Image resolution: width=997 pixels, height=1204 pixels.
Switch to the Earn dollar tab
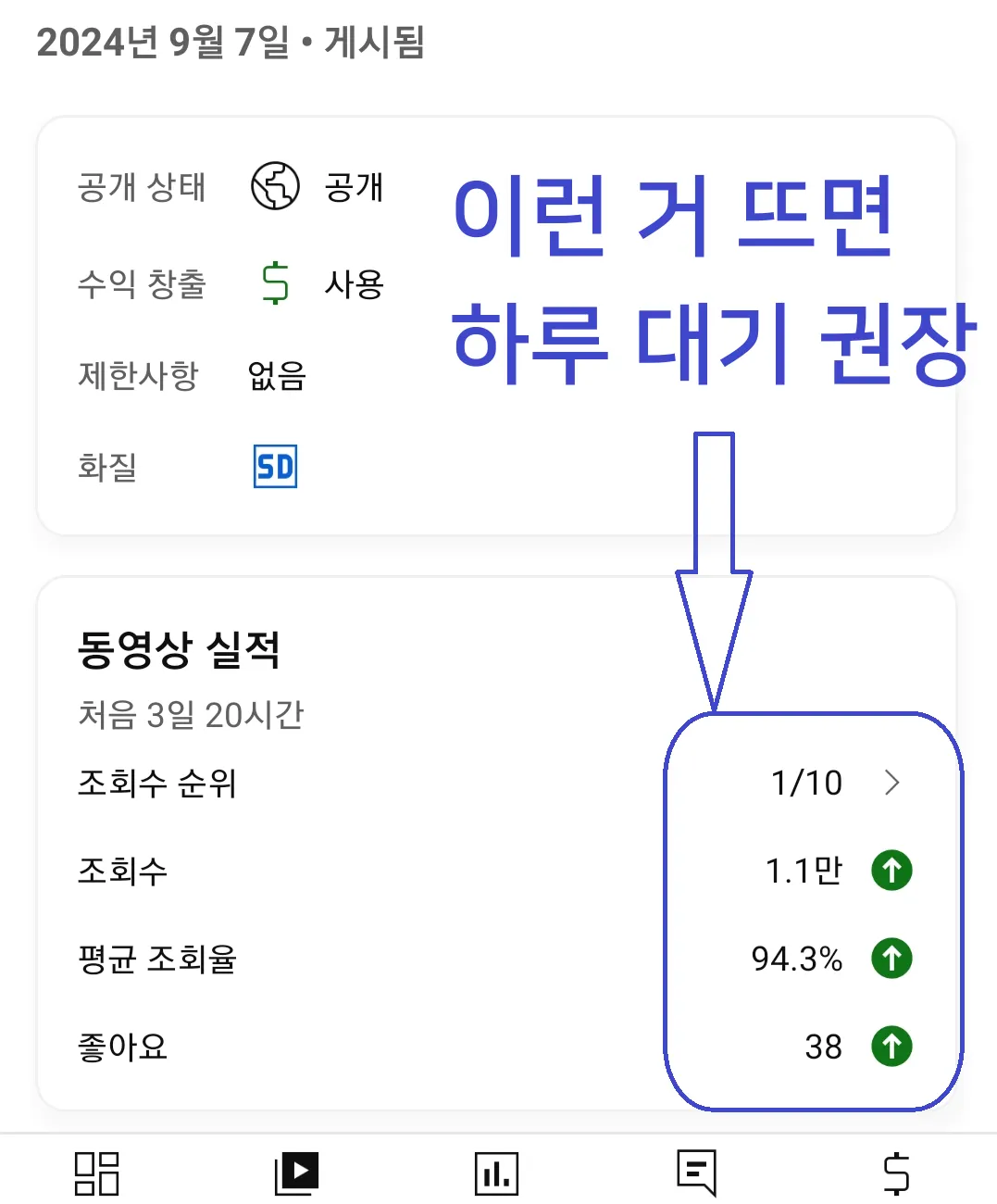896,1173
